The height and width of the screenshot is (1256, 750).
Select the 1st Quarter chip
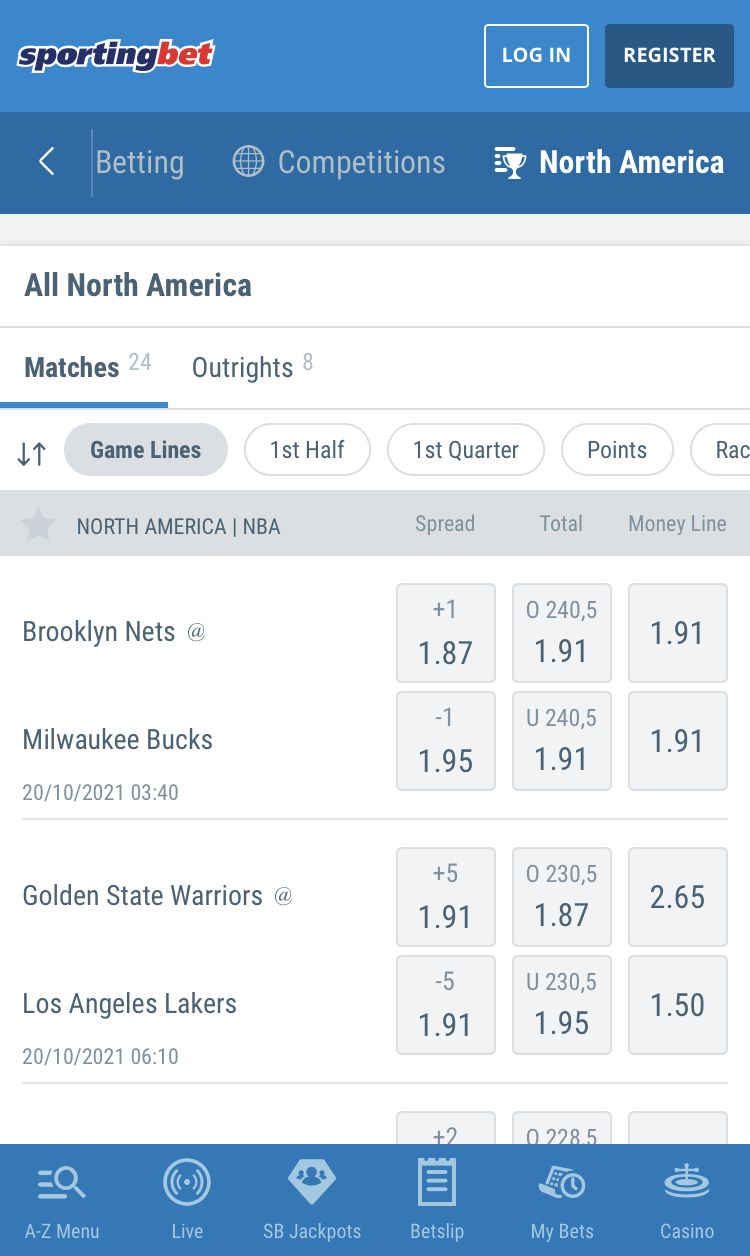pos(466,450)
